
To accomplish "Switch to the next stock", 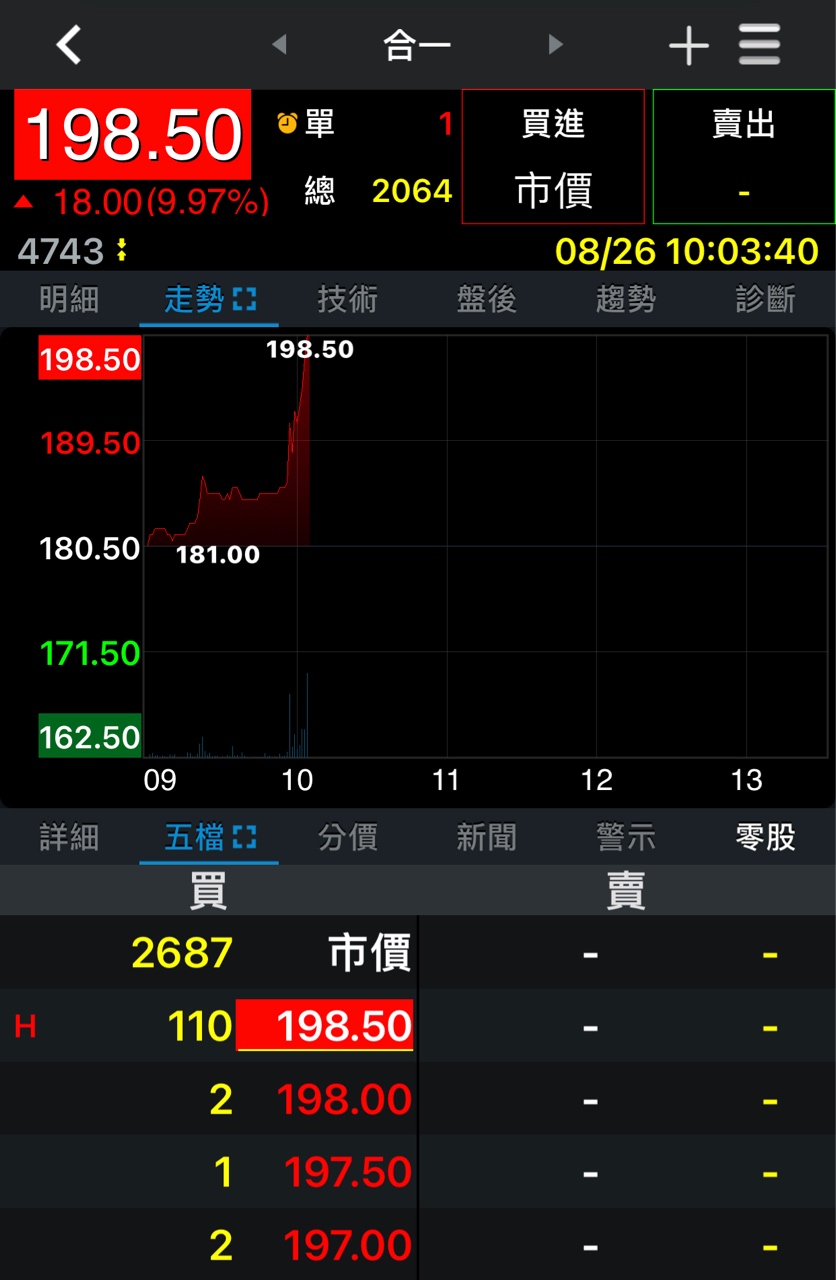I will [555, 45].
